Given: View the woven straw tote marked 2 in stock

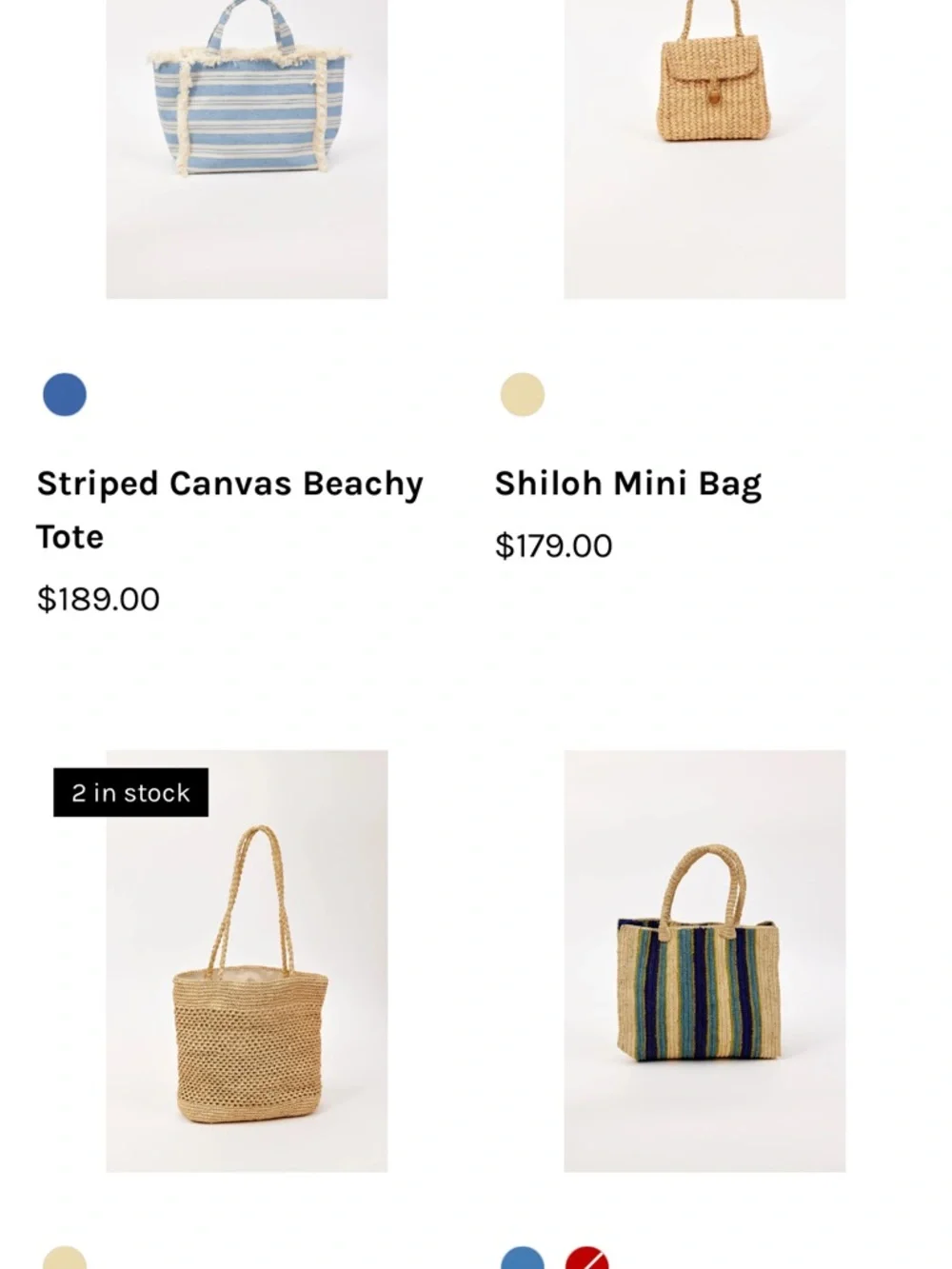Looking at the screenshot, I should click(247, 962).
